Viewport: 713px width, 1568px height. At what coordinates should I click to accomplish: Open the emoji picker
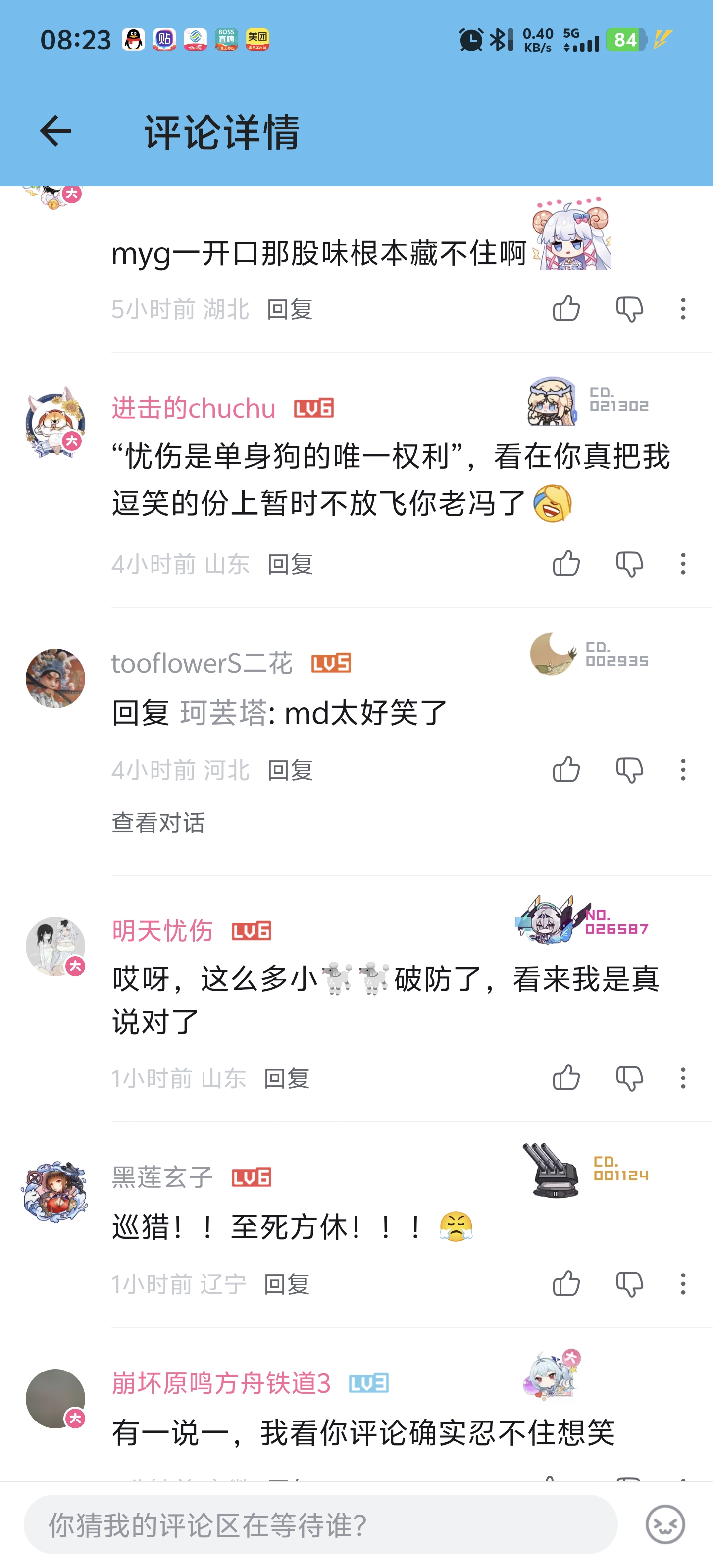(x=665, y=1525)
